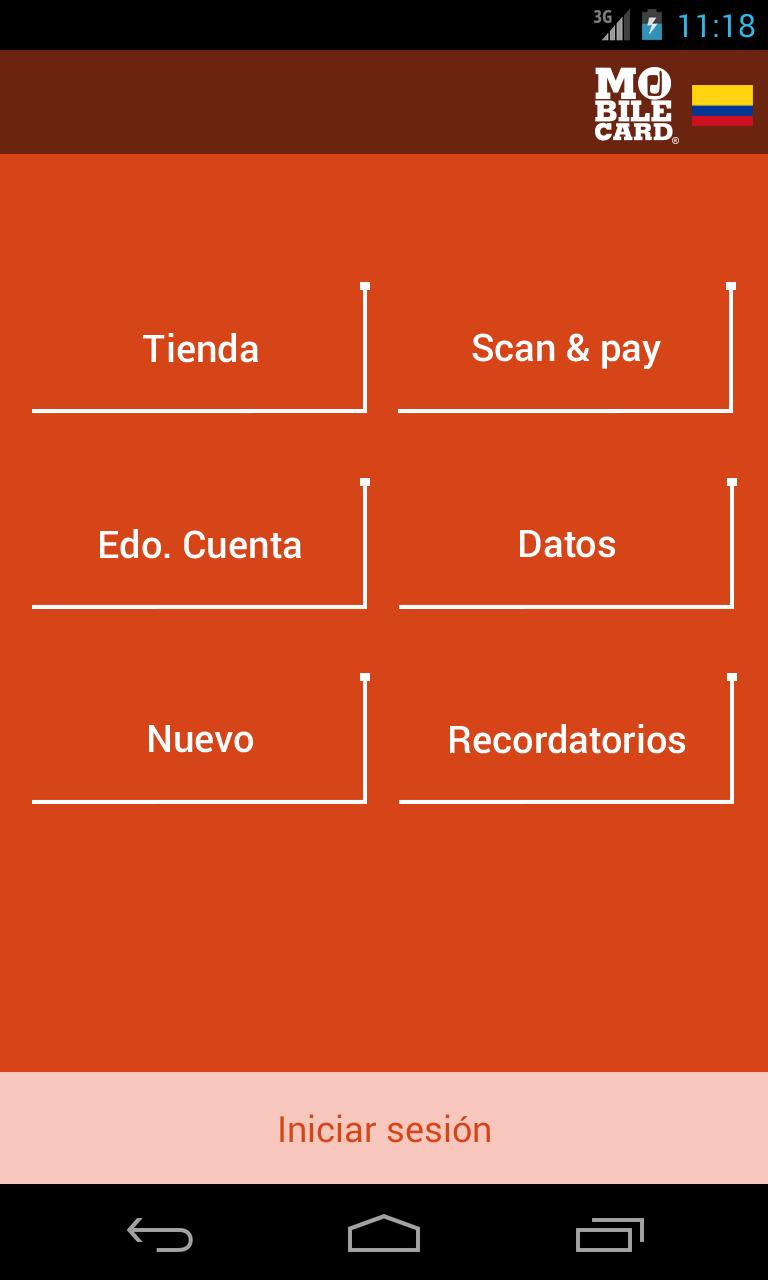Select Scan & pay
The width and height of the screenshot is (768, 1280).
tap(566, 348)
